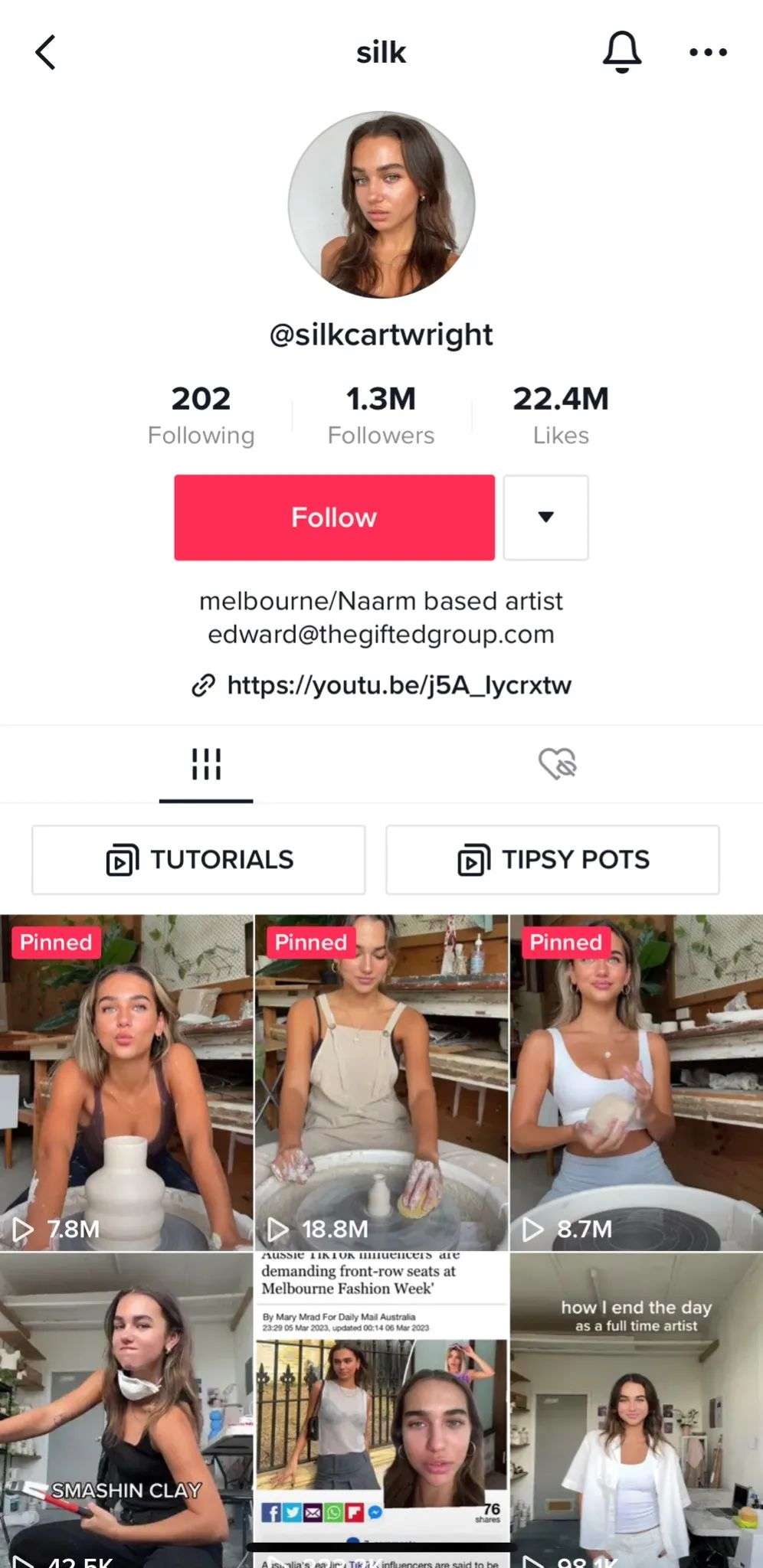Open the three-dot overflow menu
This screenshot has height=1568, width=763.
708,52
